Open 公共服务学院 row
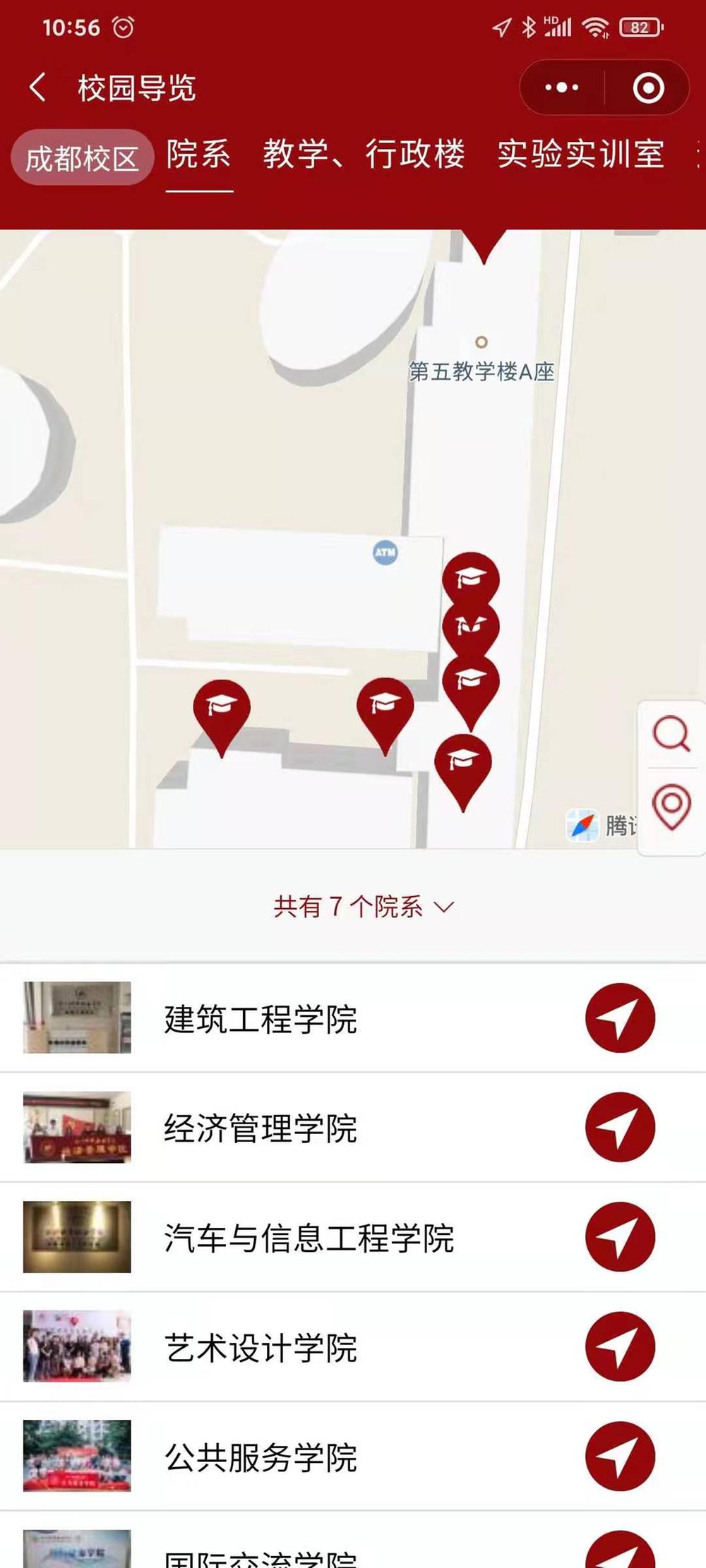This screenshot has width=706, height=1568. pos(261,1457)
